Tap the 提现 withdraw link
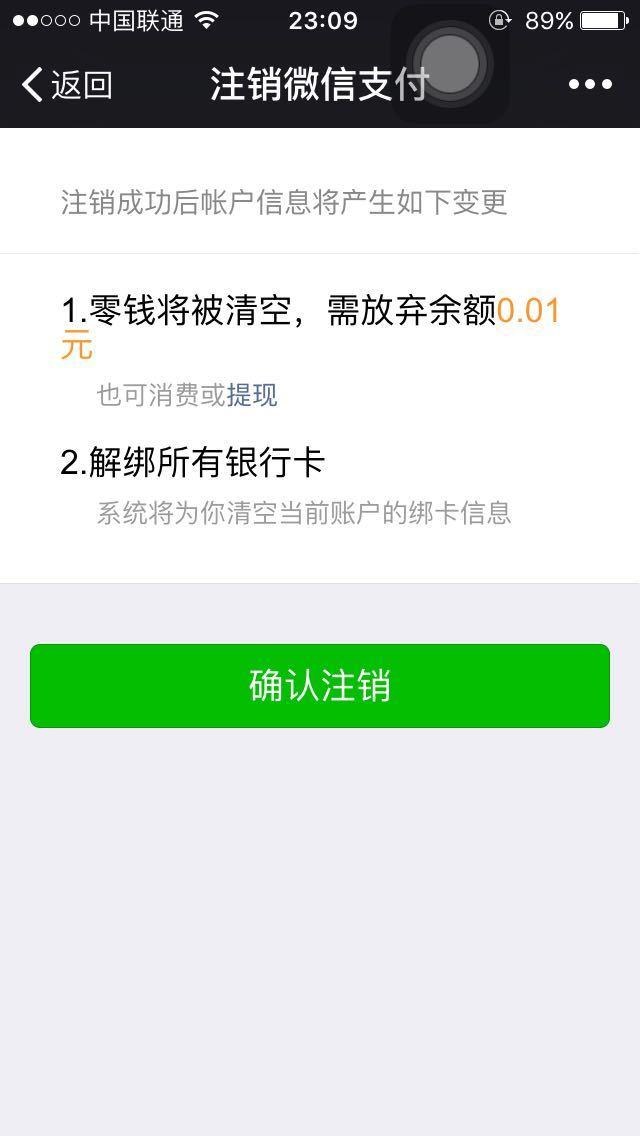This screenshot has height=1136, width=640. click(x=252, y=396)
